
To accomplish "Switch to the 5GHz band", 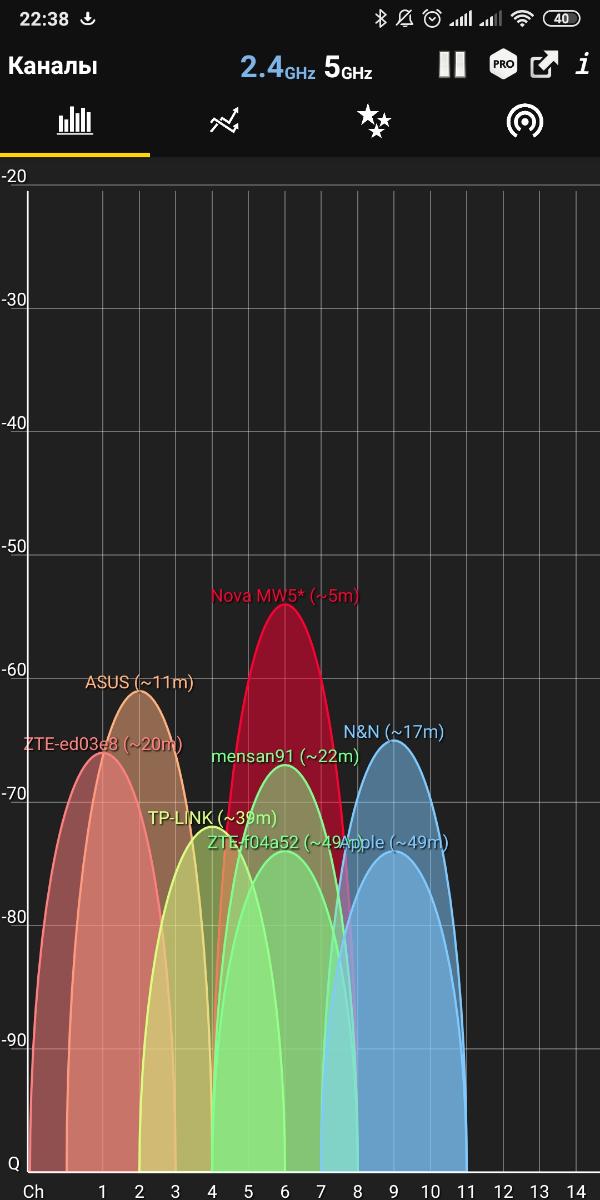I will coord(348,68).
